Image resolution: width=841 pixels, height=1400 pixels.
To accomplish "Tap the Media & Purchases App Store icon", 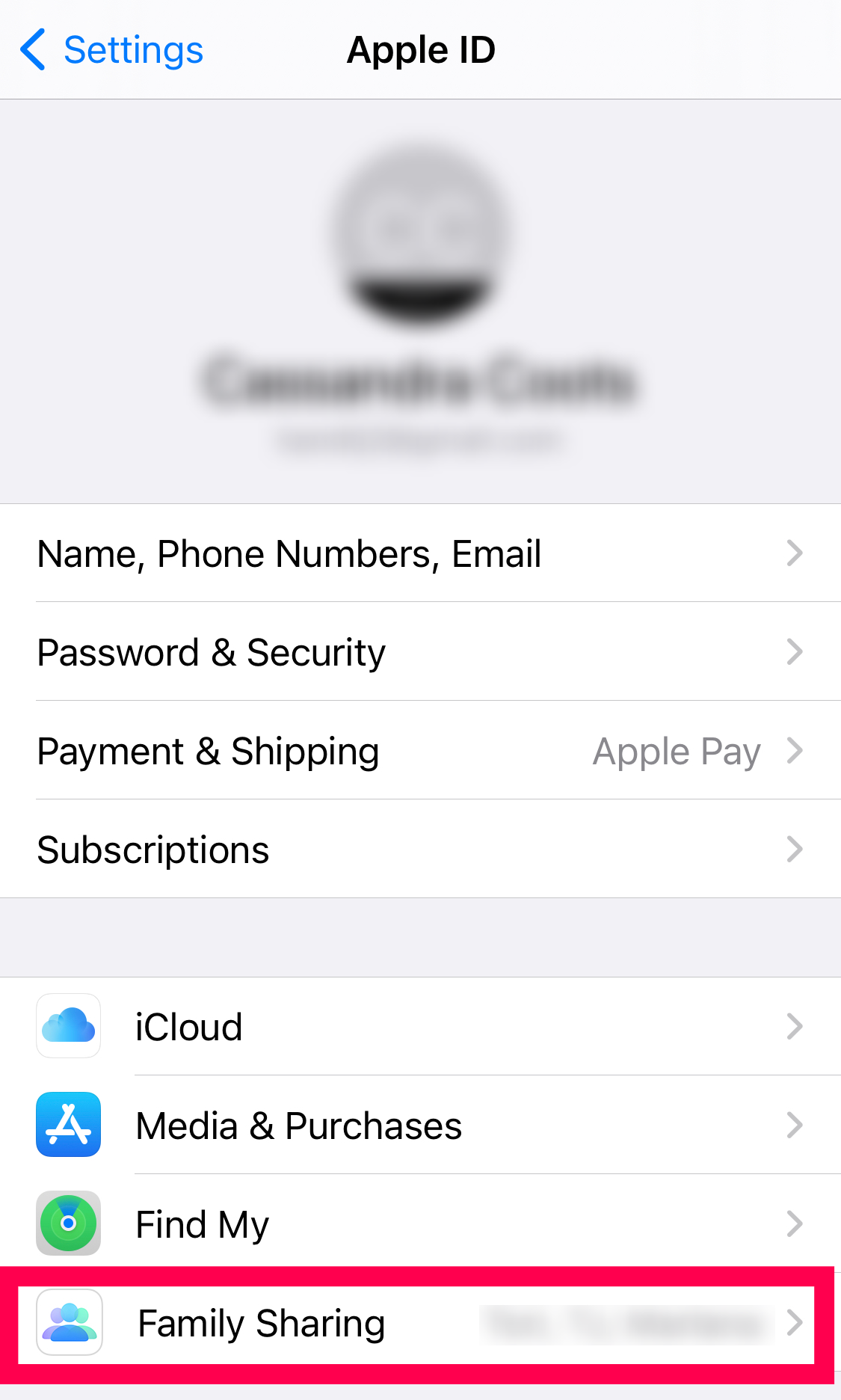I will coord(68,1126).
